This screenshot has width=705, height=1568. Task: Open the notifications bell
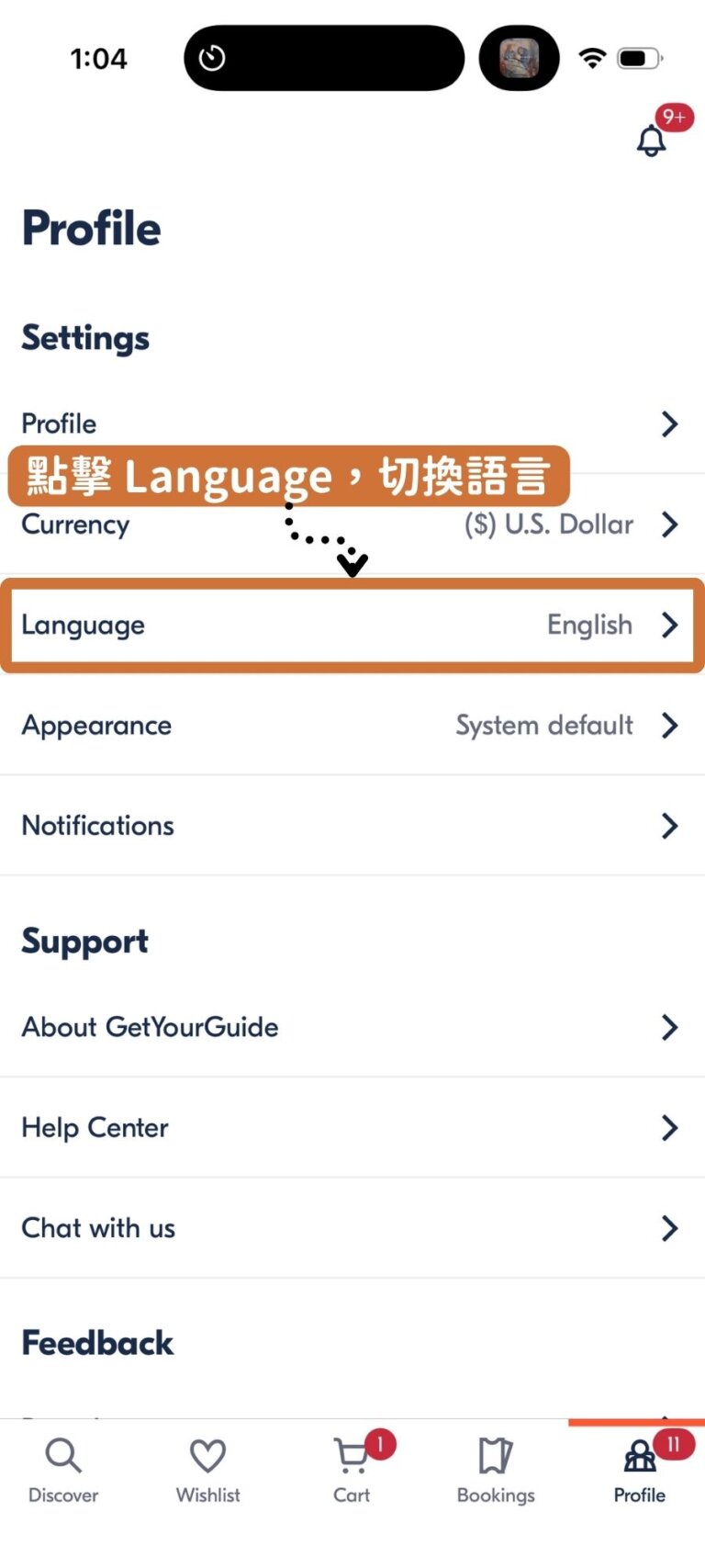pyautogui.click(x=652, y=141)
